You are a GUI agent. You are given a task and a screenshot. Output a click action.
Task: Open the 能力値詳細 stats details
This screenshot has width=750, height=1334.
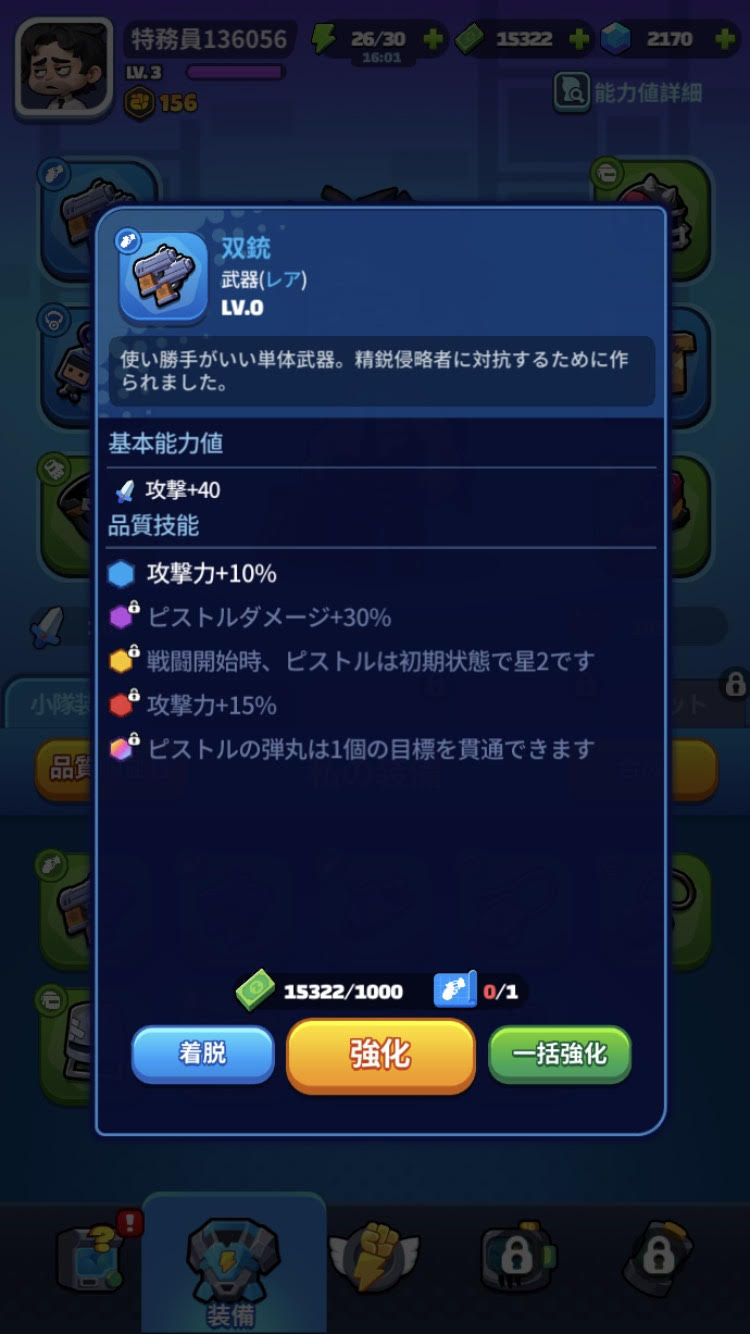[629, 93]
